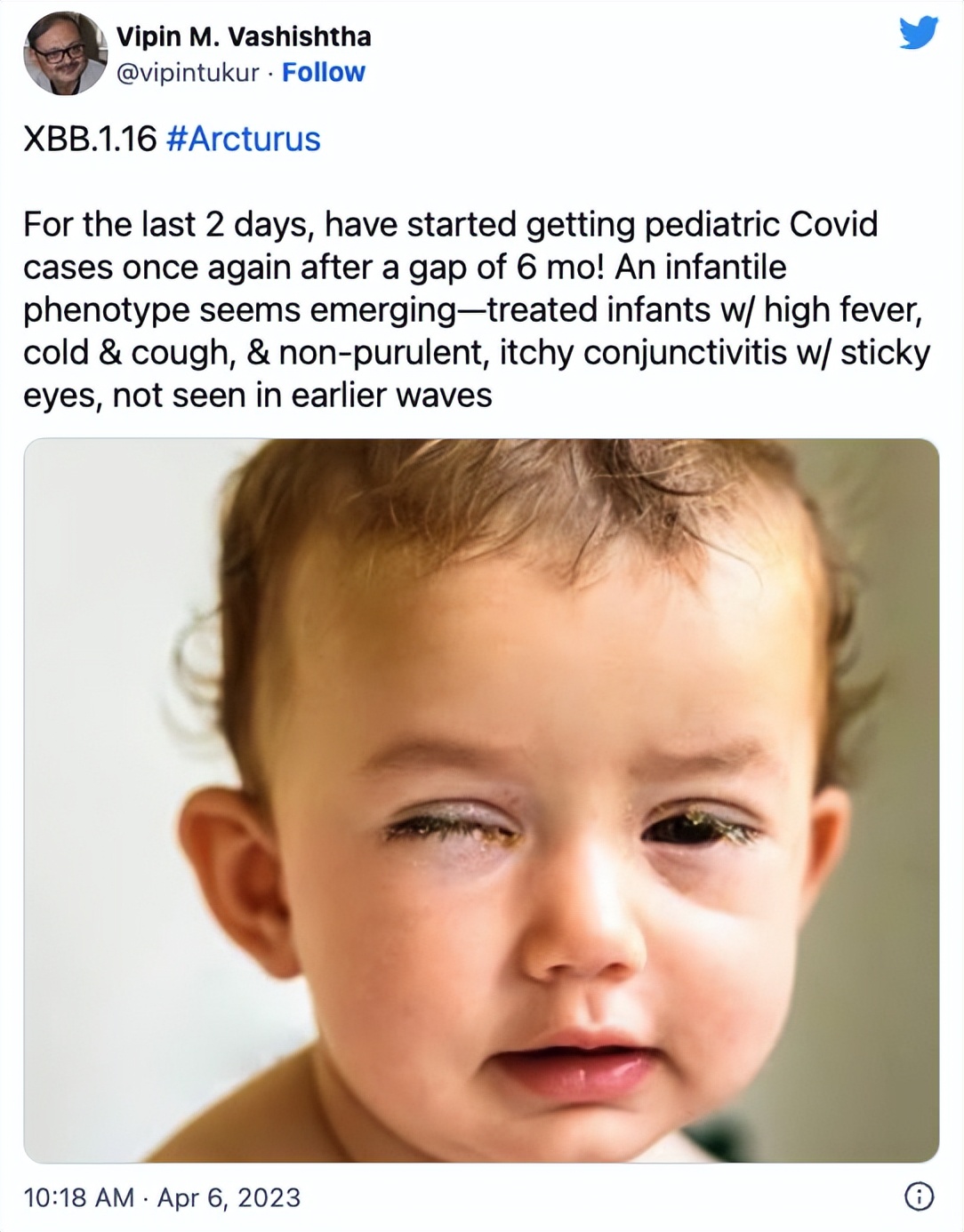Follow Vipin M. Vashishtha
The width and height of the screenshot is (964, 1232).
[323, 72]
